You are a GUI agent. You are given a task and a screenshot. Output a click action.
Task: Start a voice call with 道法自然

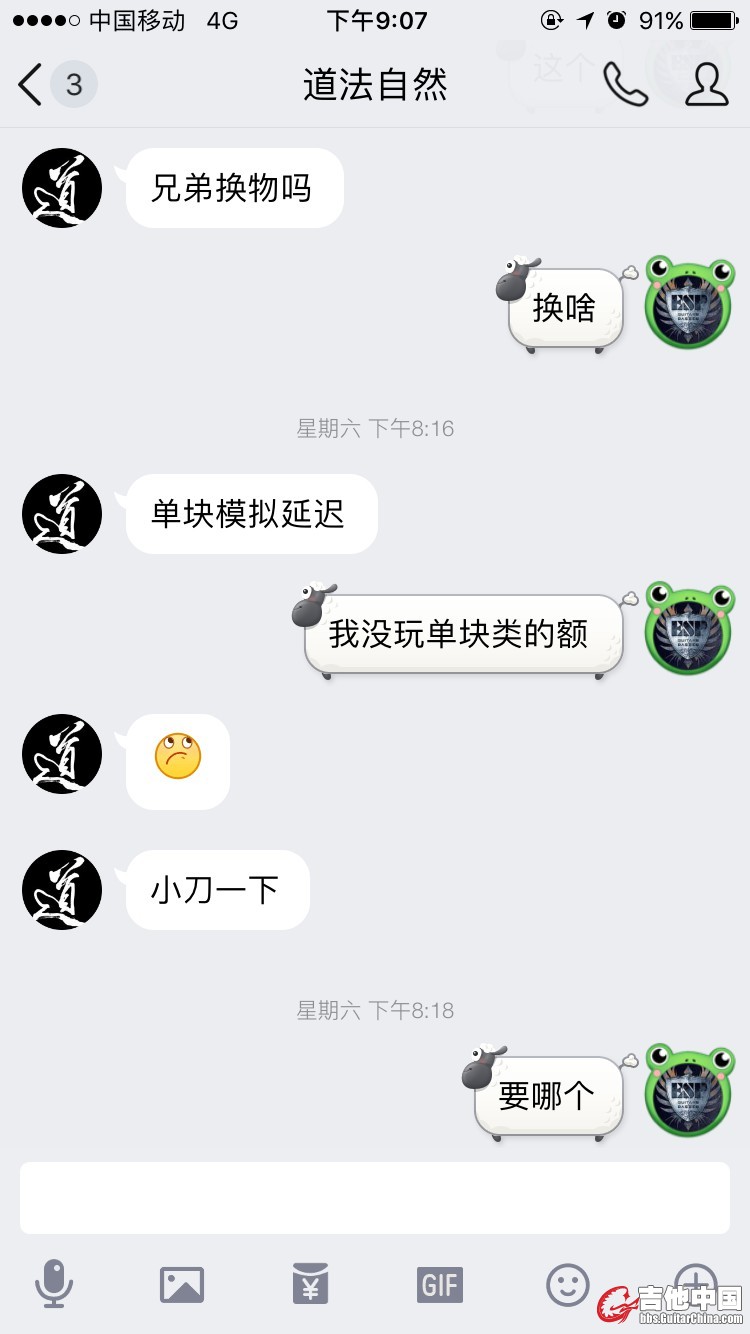(x=625, y=85)
